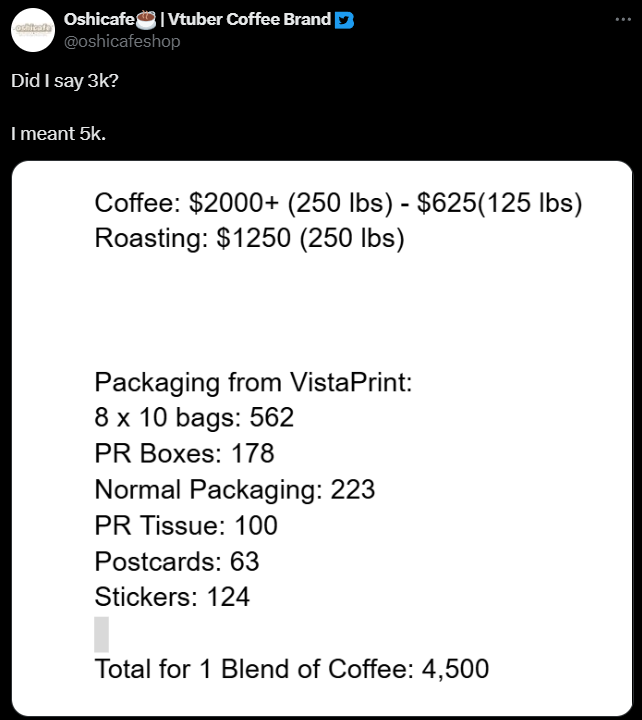Open the Oshicafe profile avatar
Image resolution: width=642 pixels, height=720 pixels.
(33, 30)
